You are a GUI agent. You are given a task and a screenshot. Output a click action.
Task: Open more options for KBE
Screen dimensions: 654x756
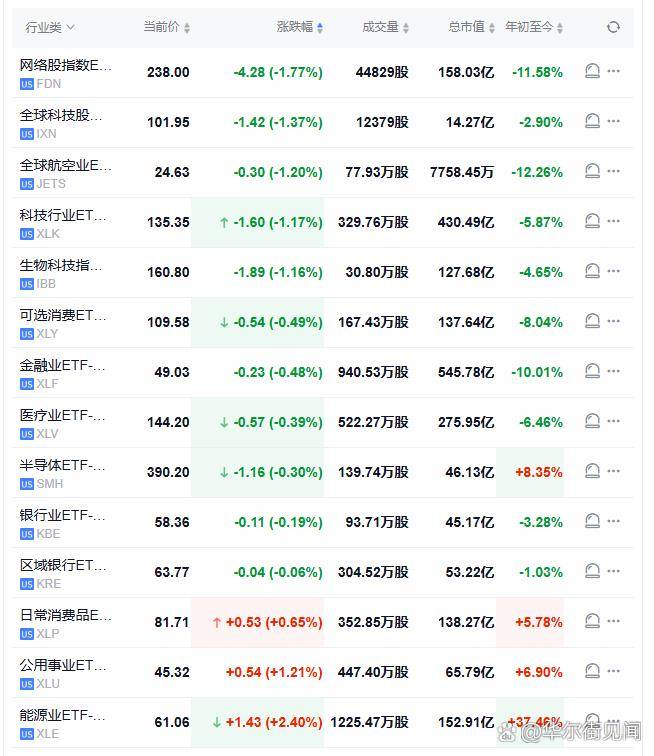click(x=614, y=522)
